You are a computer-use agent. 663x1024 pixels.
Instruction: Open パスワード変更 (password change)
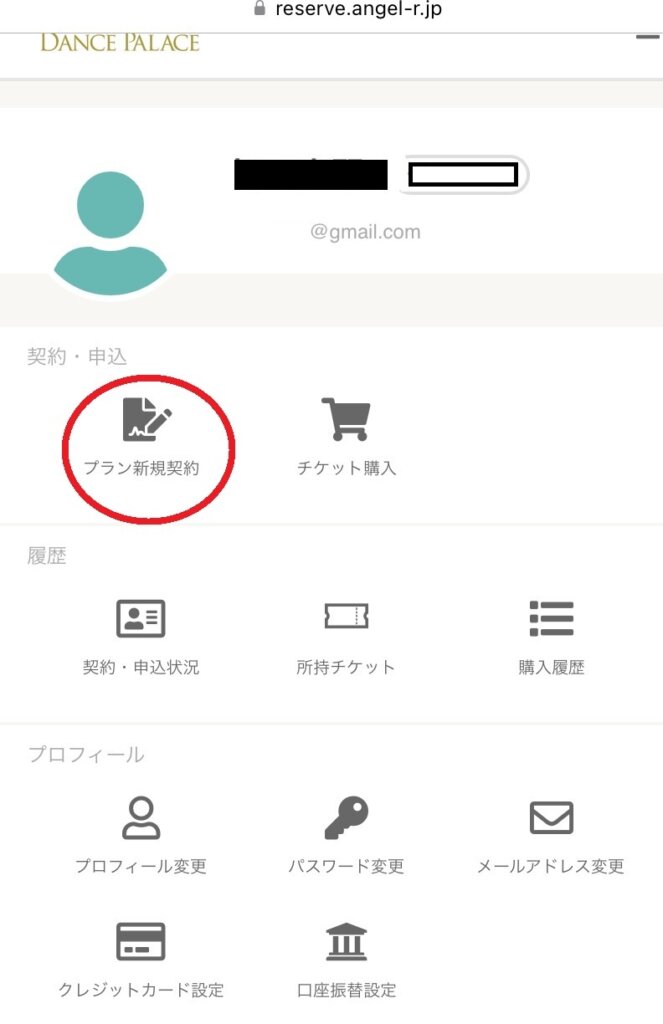(346, 837)
